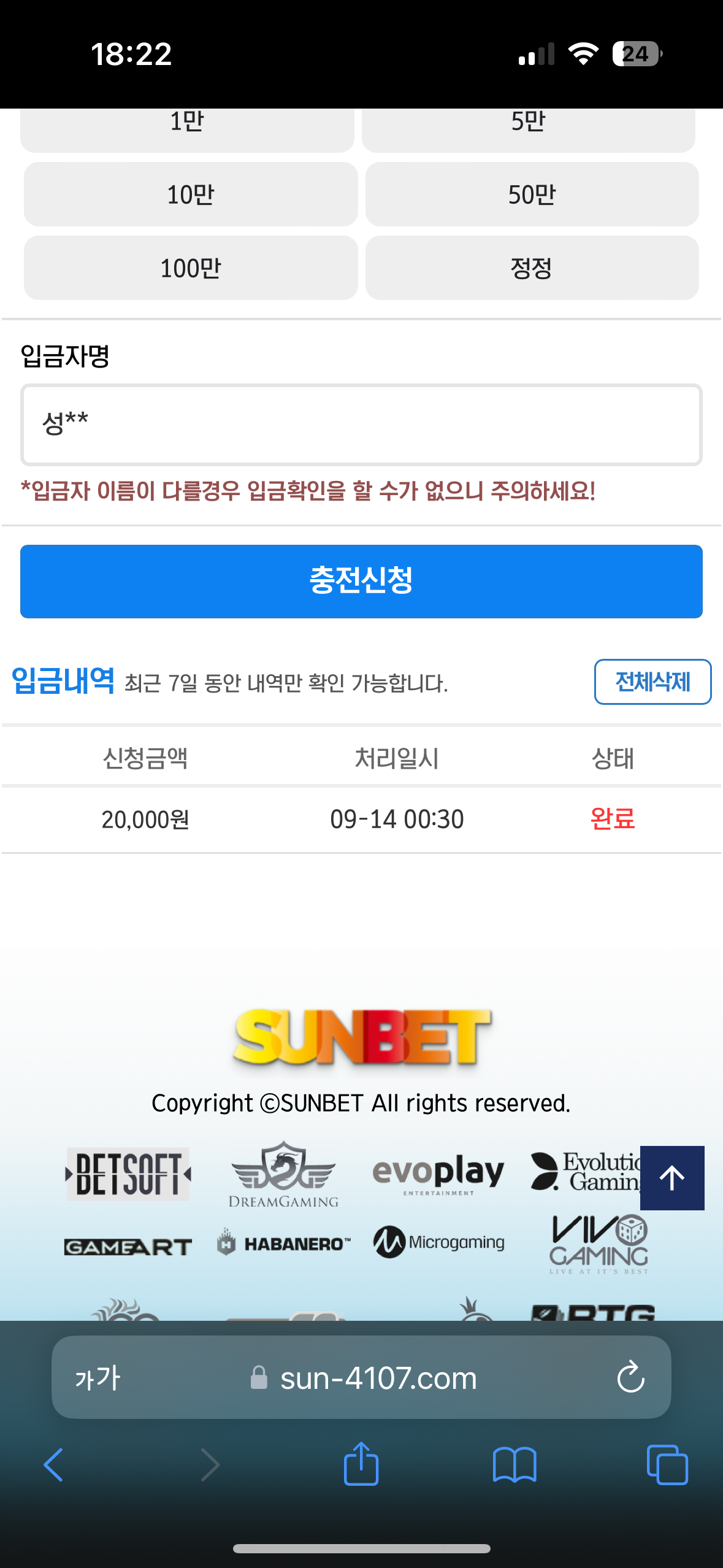Delete all history with 전체삭제
This screenshot has width=723, height=1568.
[652, 682]
